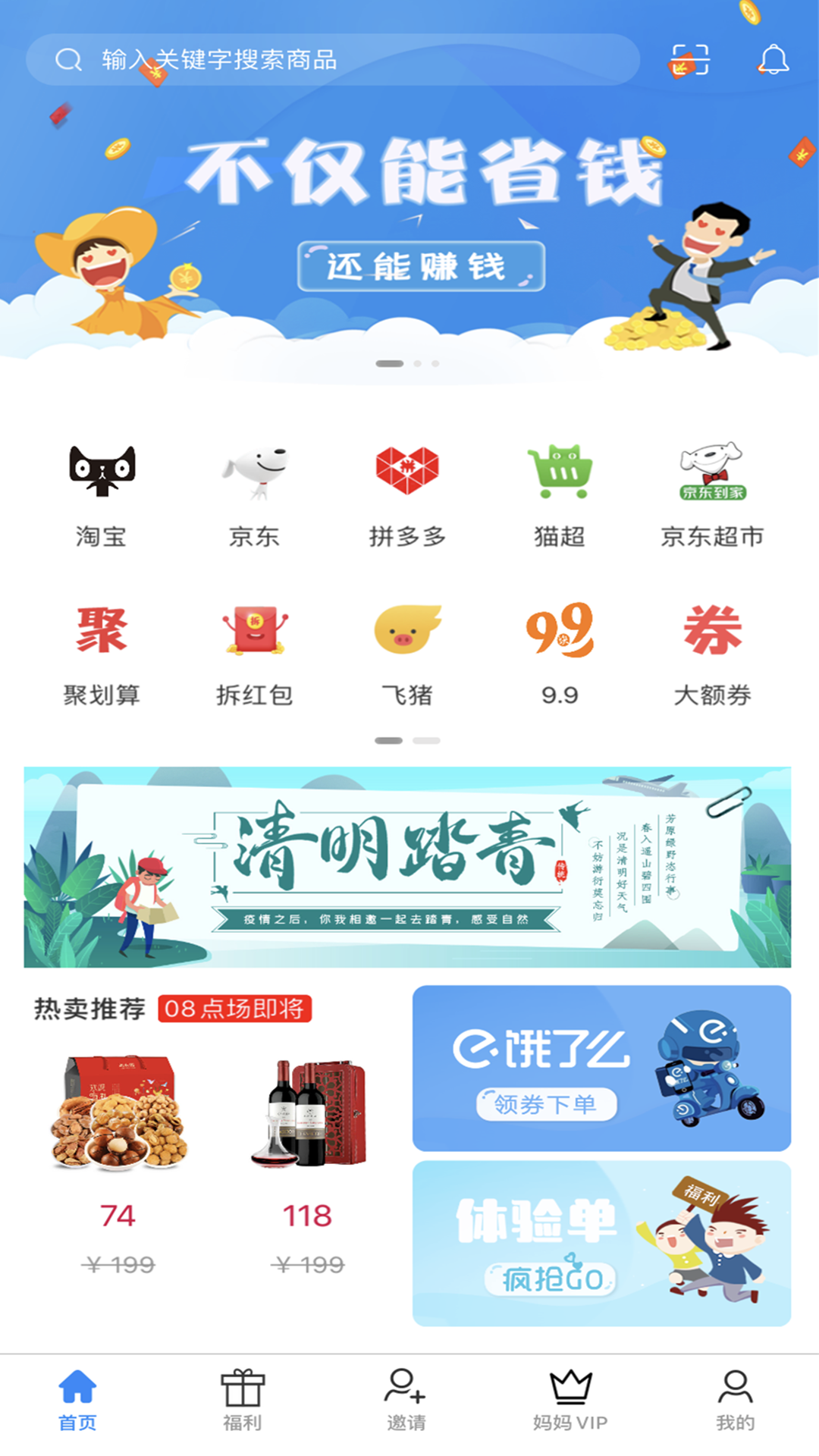Open the 拼多多 shortcut
This screenshot has height=1456, width=819.
point(407,493)
